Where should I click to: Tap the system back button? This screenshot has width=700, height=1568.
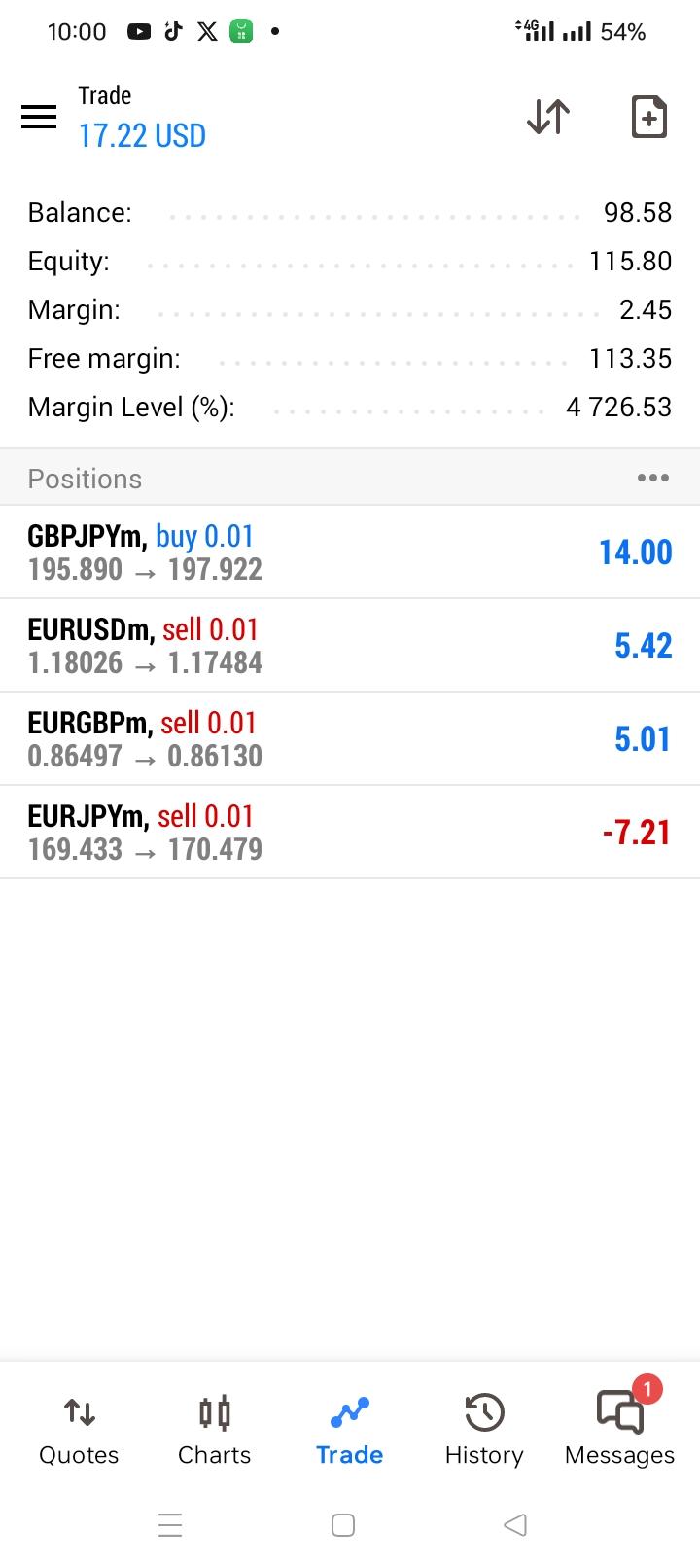click(x=515, y=1524)
